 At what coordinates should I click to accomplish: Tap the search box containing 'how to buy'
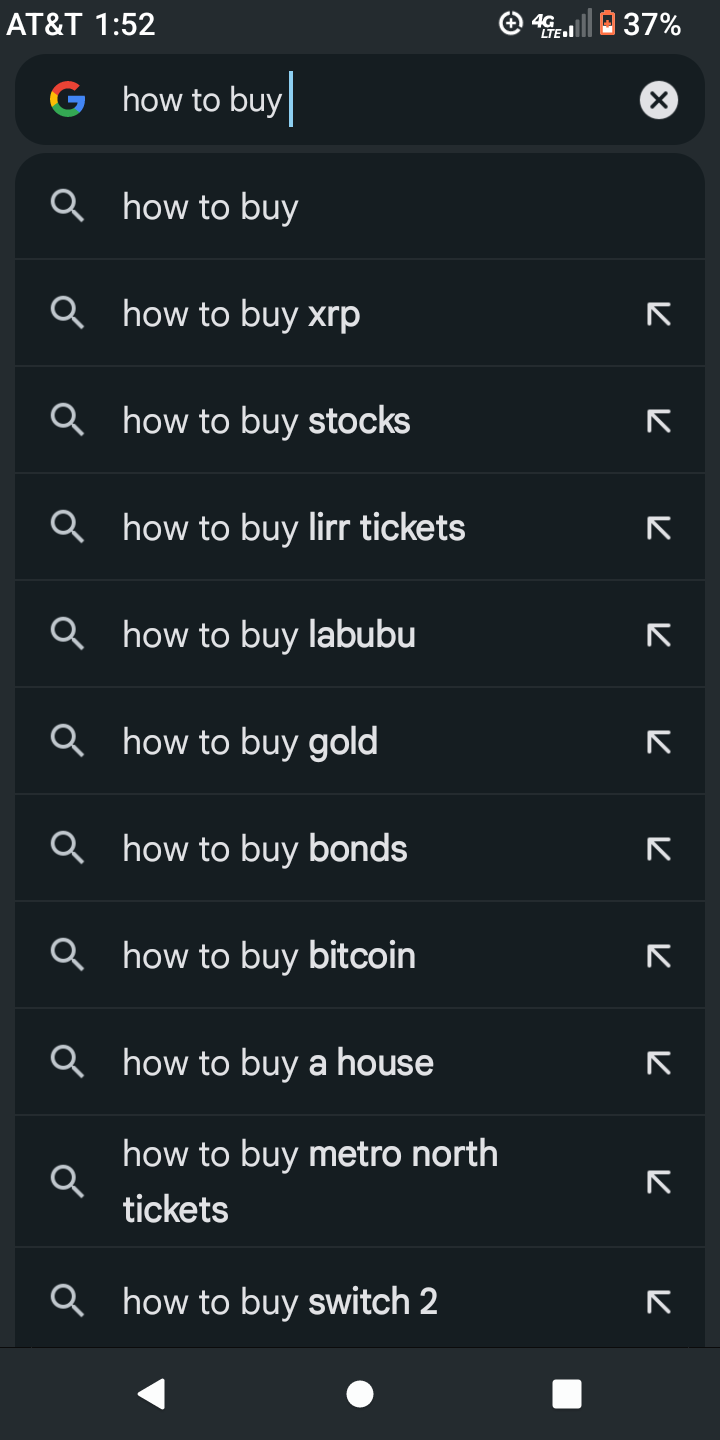pyautogui.click(x=360, y=100)
